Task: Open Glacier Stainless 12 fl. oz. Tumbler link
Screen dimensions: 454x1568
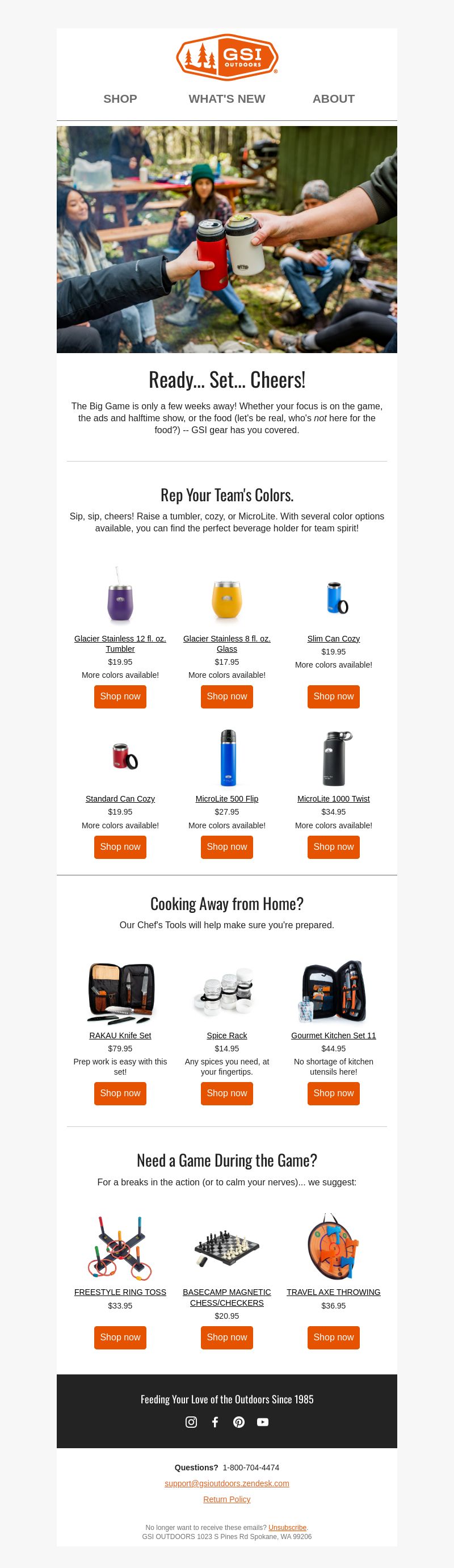Action: 120,643
